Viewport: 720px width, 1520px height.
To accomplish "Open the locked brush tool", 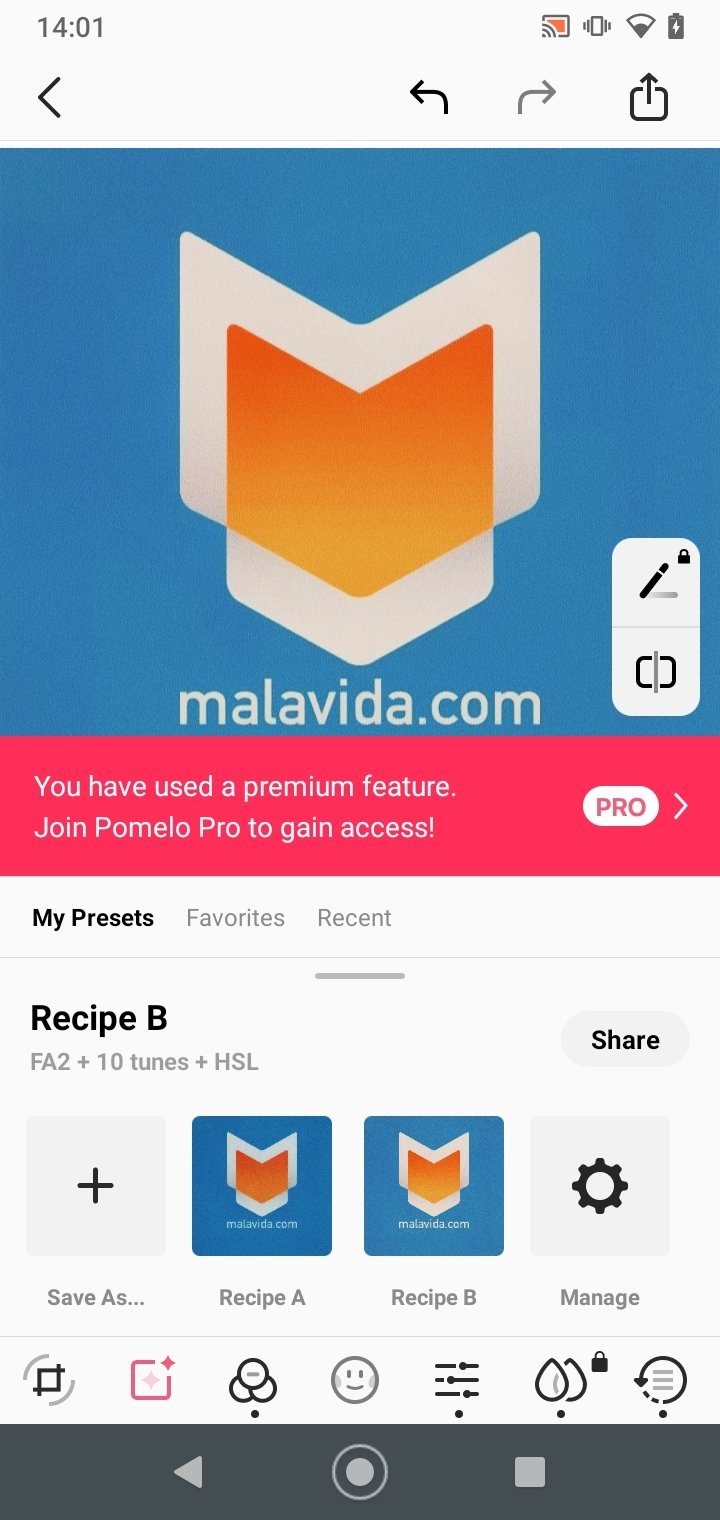I will [656, 582].
